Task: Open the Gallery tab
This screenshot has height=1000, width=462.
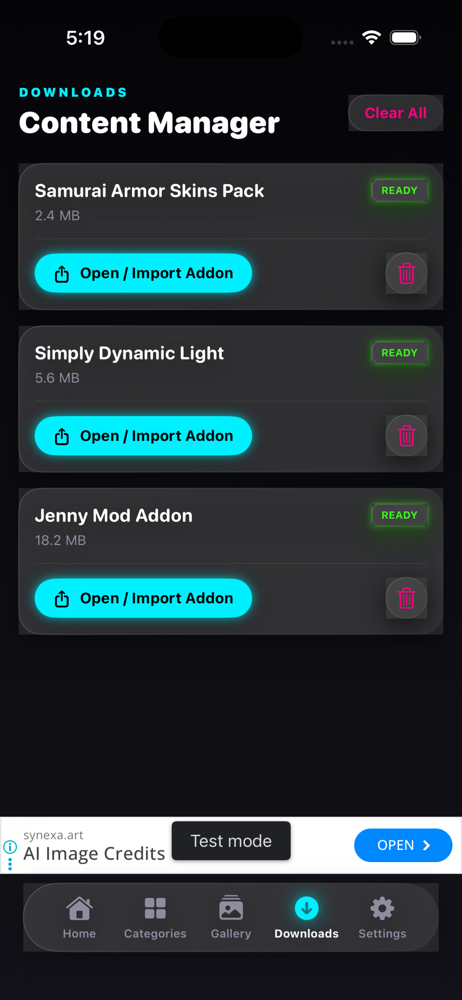Action: (x=231, y=918)
